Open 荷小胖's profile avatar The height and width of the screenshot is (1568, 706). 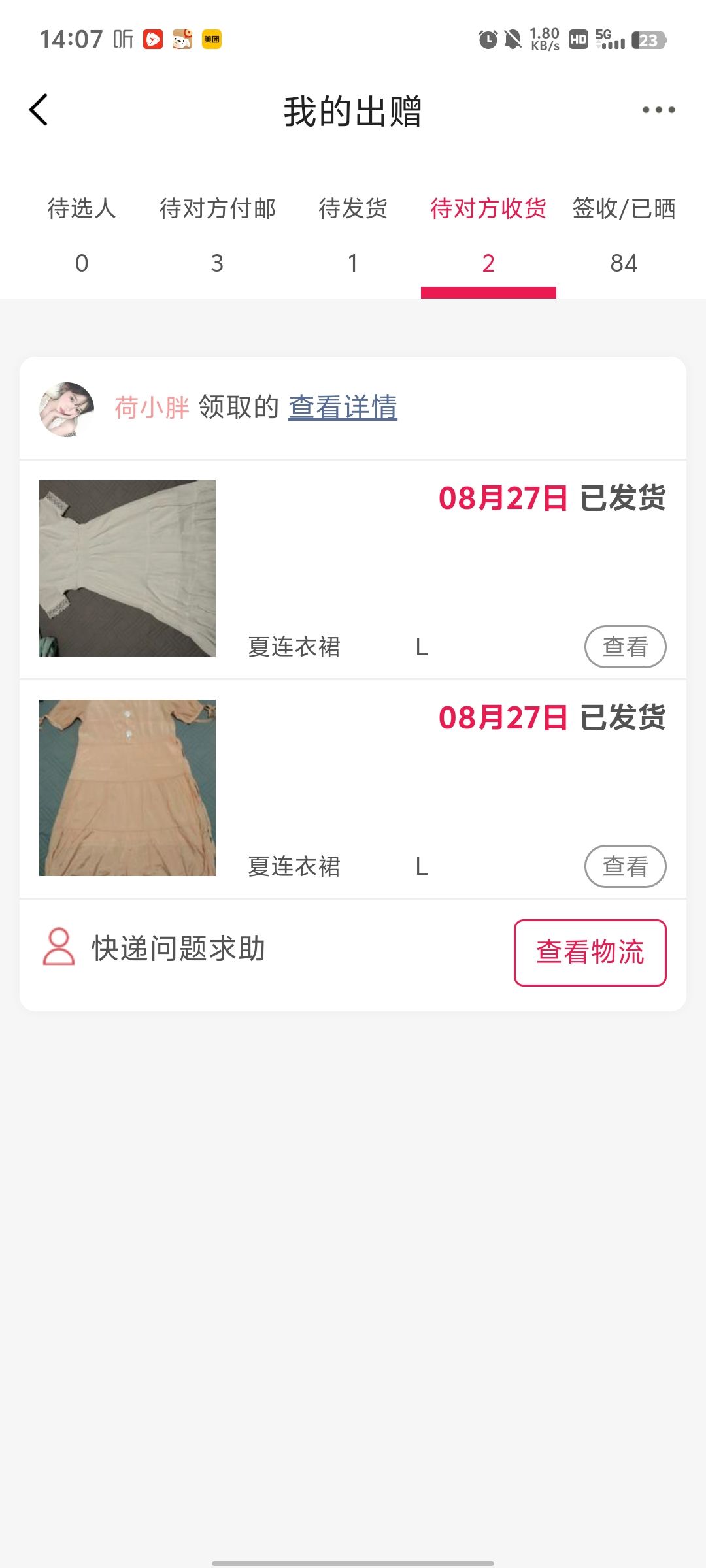coord(67,410)
